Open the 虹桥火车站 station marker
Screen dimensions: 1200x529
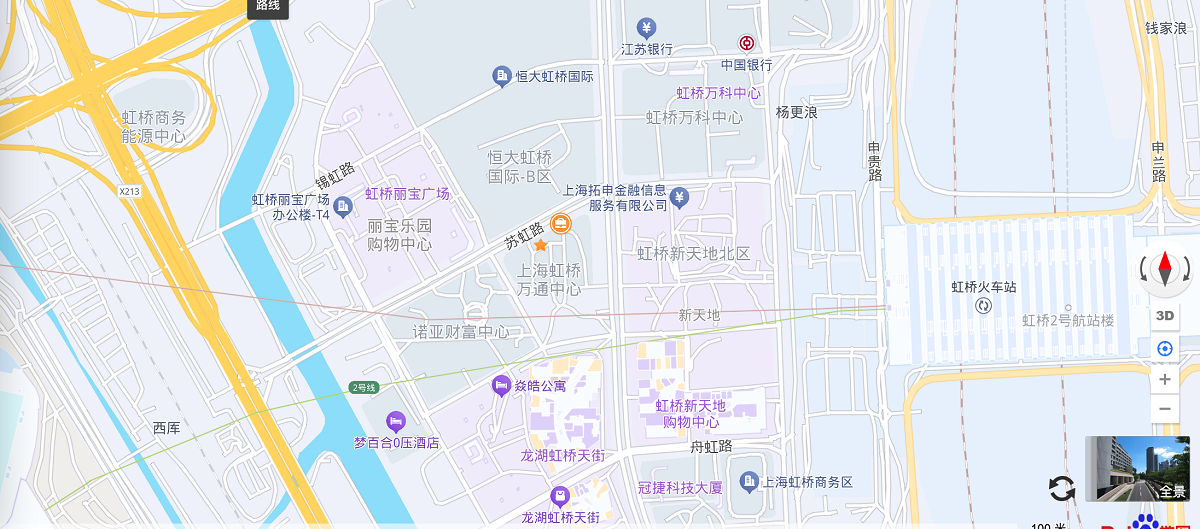pos(983,305)
